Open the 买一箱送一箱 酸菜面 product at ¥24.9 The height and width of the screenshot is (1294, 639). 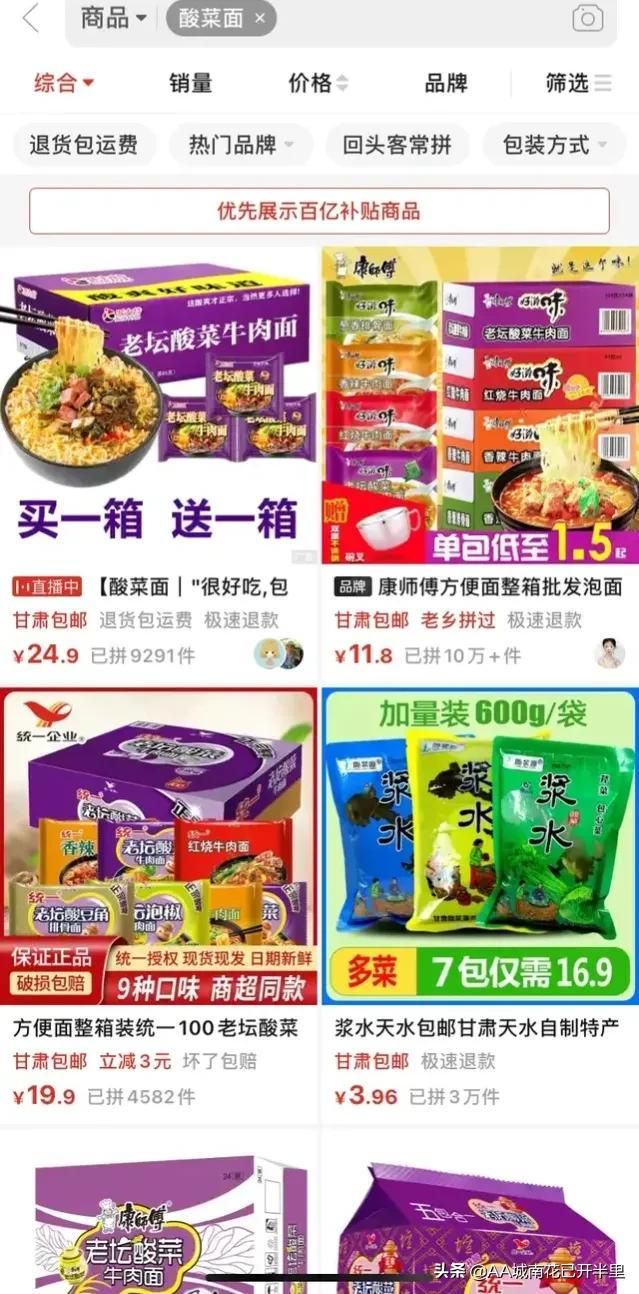coord(158,400)
